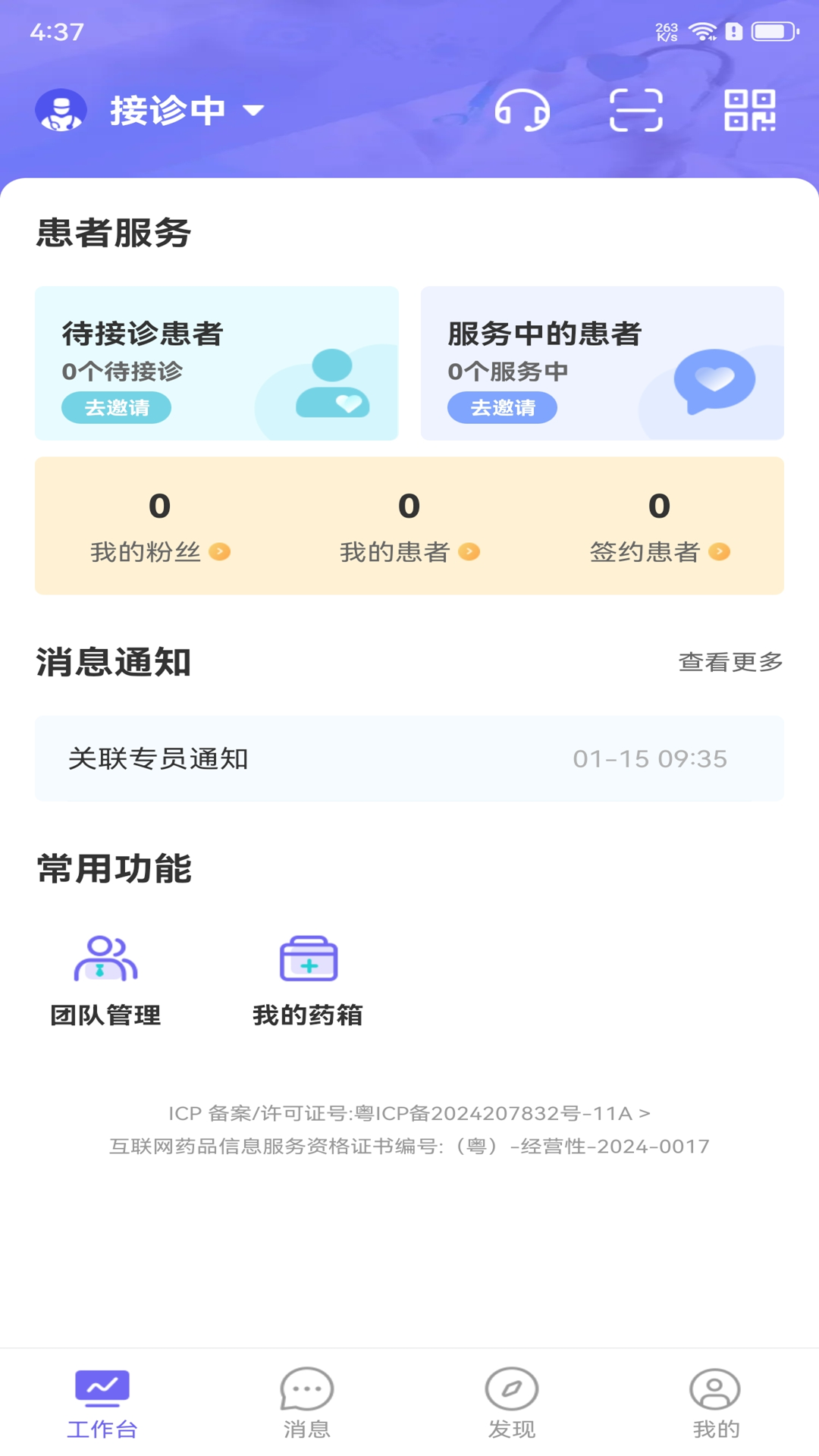Open the 我的粉丝 arrow indicator
The height and width of the screenshot is (1456, 819).
[220, 553]
